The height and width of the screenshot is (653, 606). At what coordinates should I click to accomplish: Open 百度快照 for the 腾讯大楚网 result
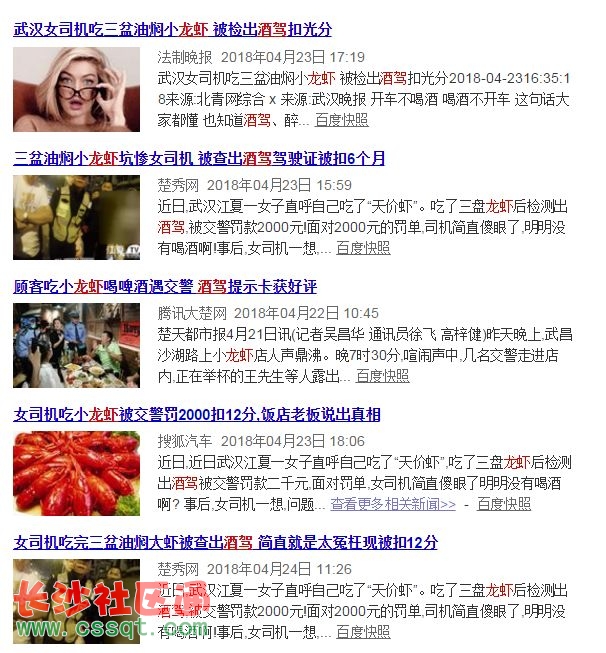(x=382, y=376)
